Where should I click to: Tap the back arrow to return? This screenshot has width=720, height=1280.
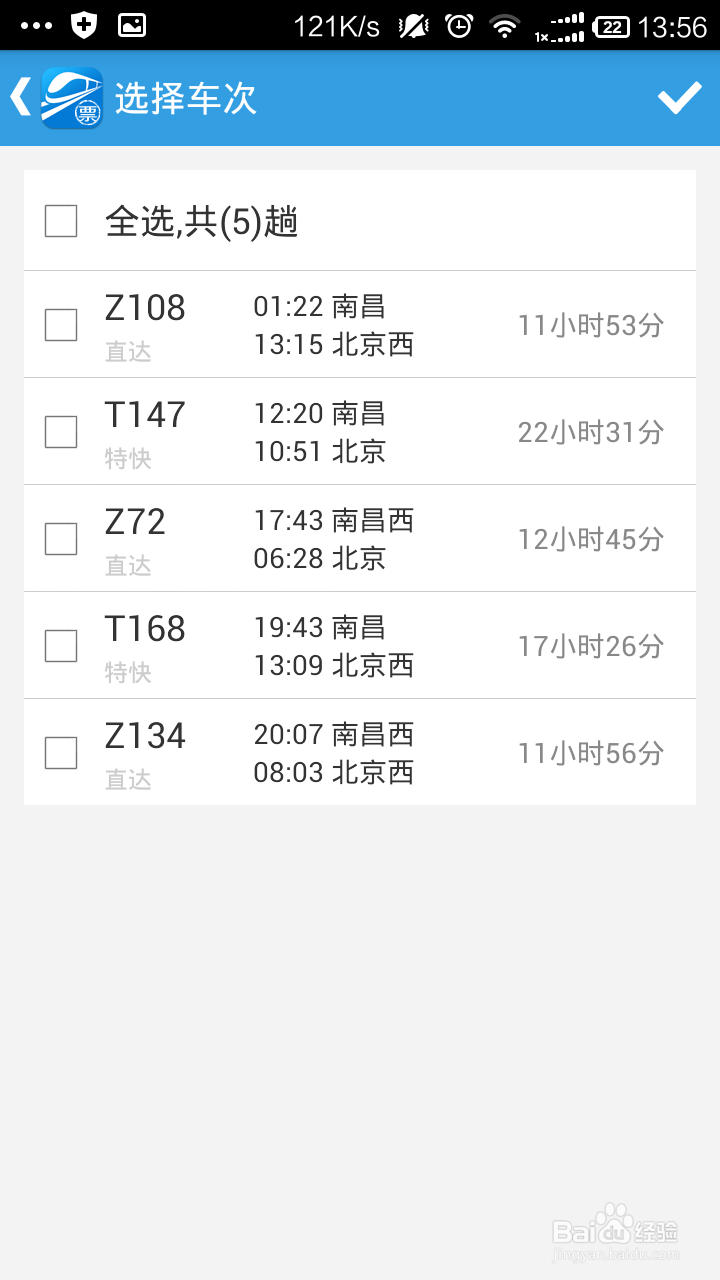(20, 96)
